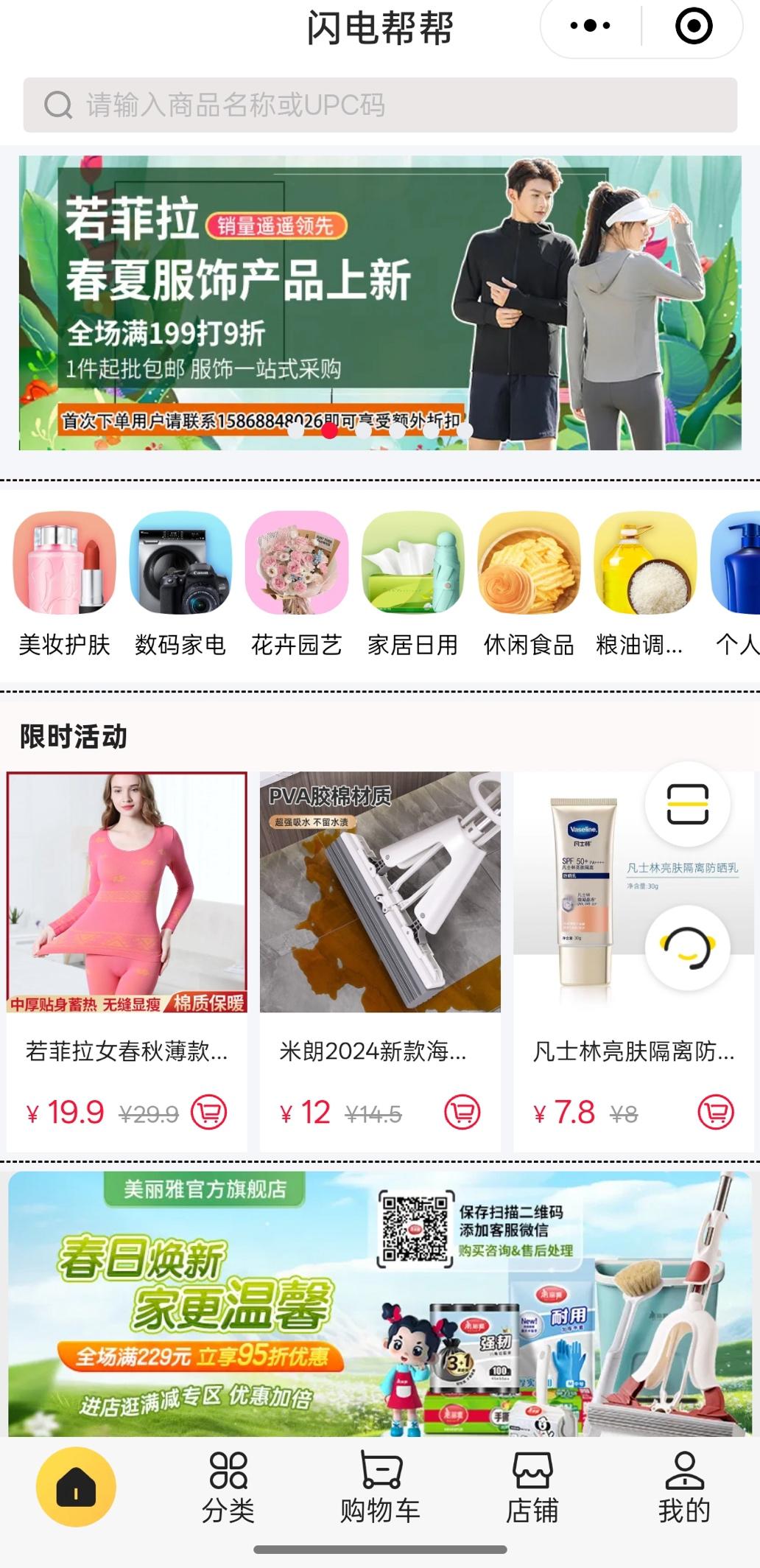Contact customer service via the headset button
This screenshot has width=760, height=1568.
point(687,947)
